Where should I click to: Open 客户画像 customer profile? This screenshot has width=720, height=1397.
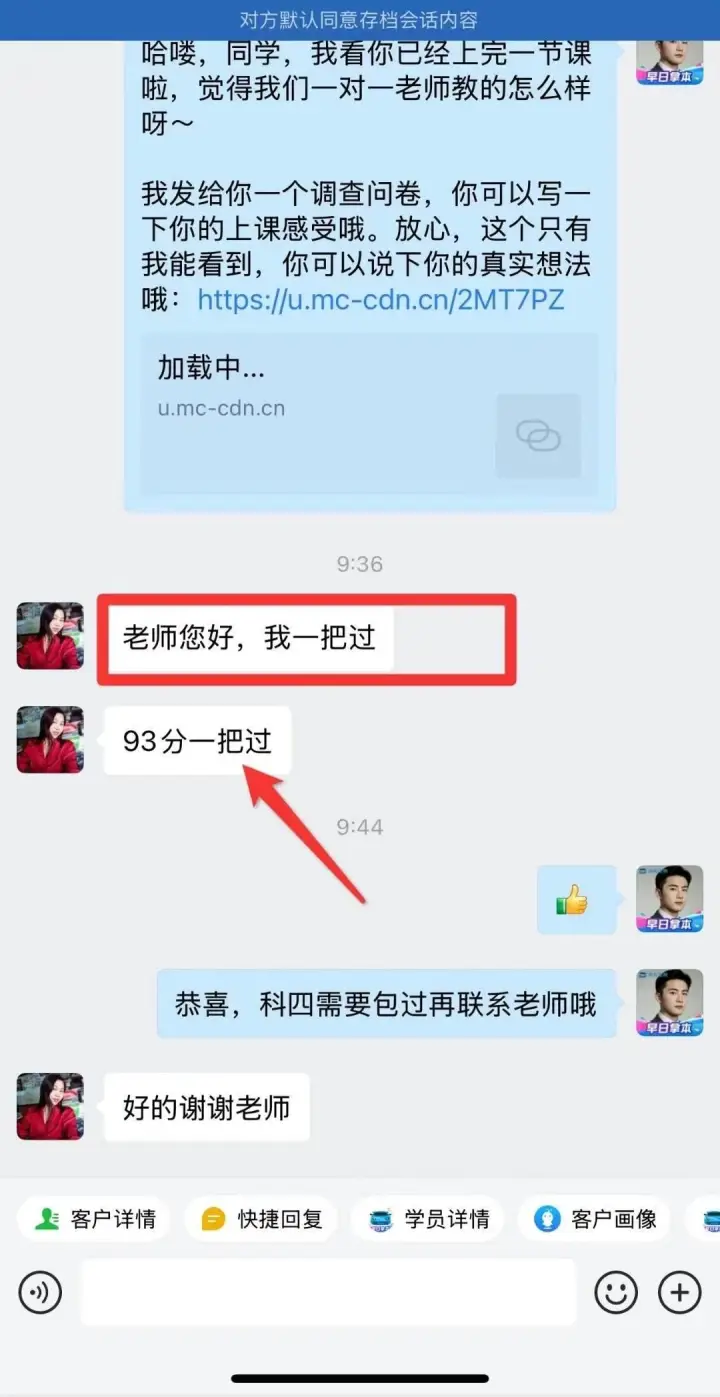594,1219
